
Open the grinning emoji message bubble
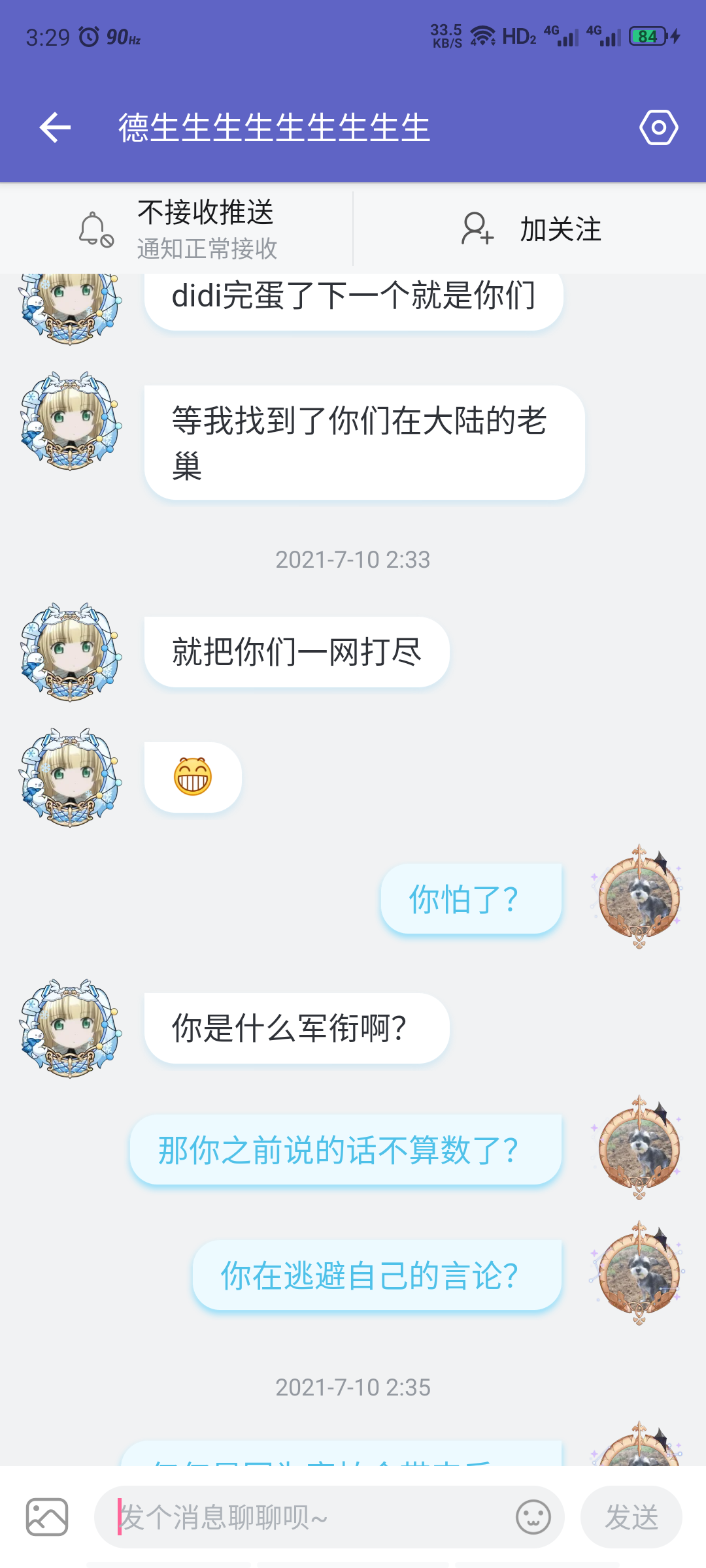[x=193, y=776]
